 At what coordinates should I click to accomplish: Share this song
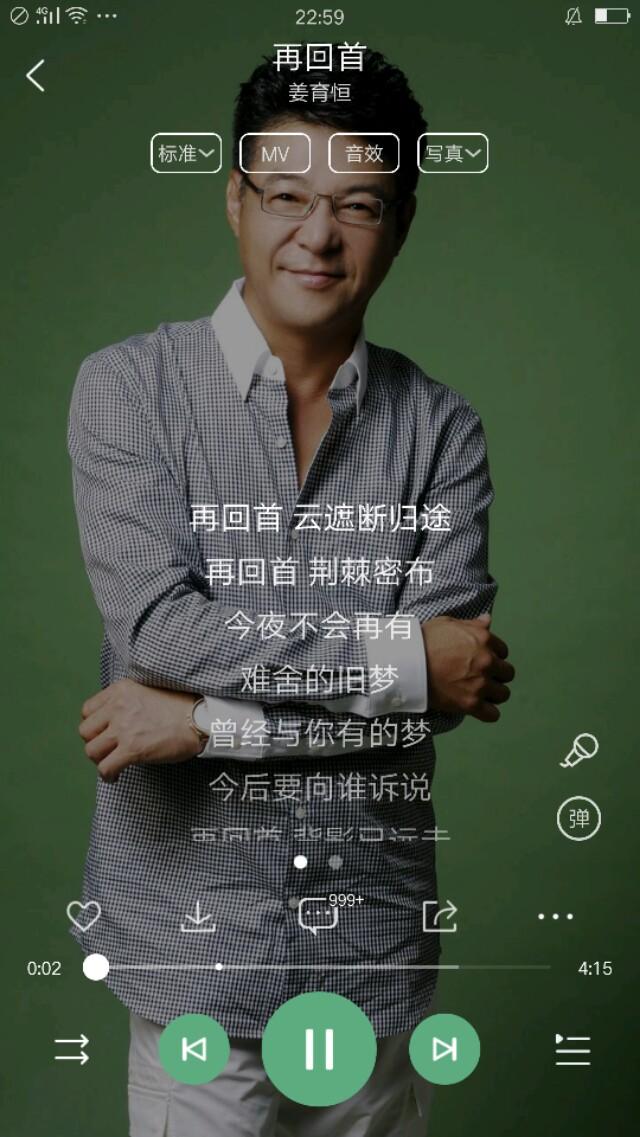pyautogui.click(x=440, y=916)
